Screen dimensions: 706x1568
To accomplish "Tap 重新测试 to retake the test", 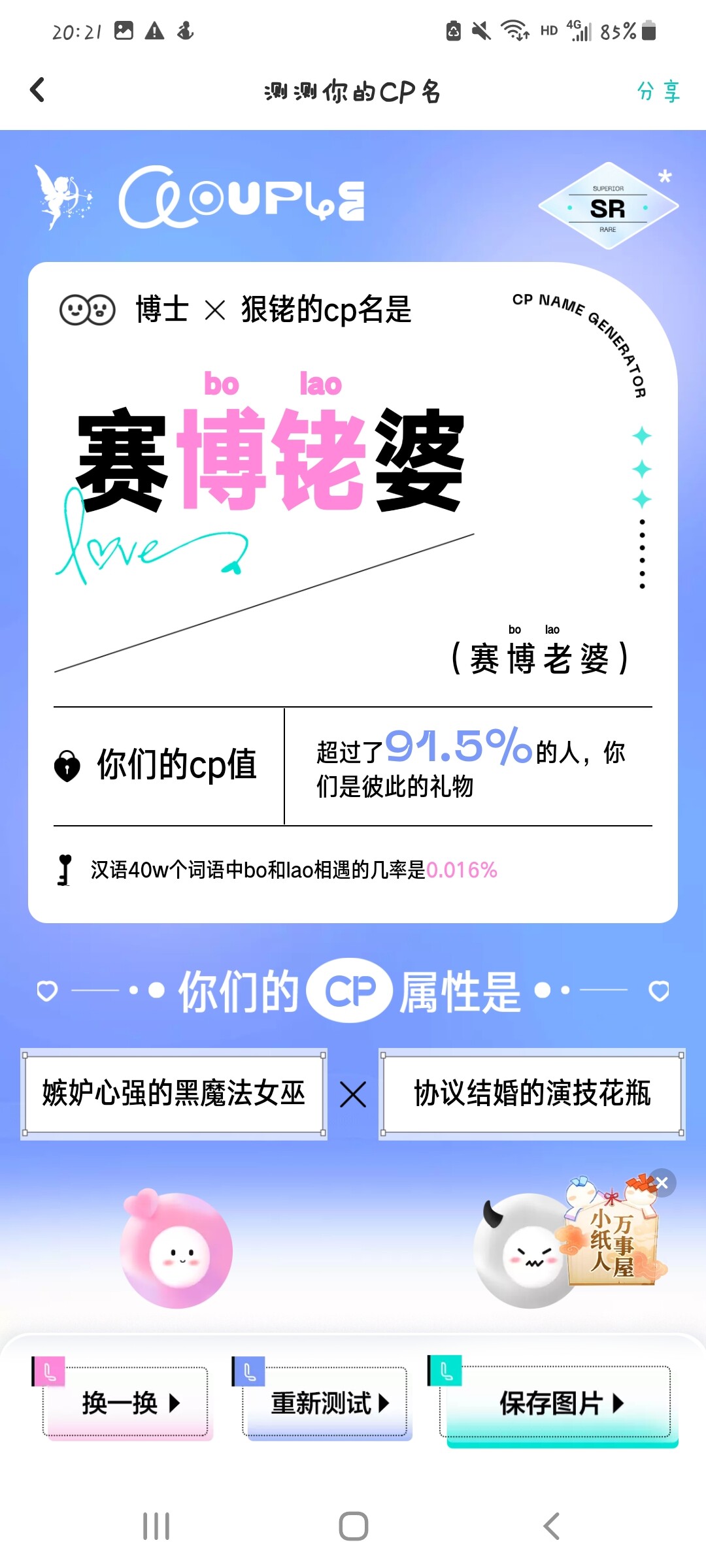I will coord(326,1401).
